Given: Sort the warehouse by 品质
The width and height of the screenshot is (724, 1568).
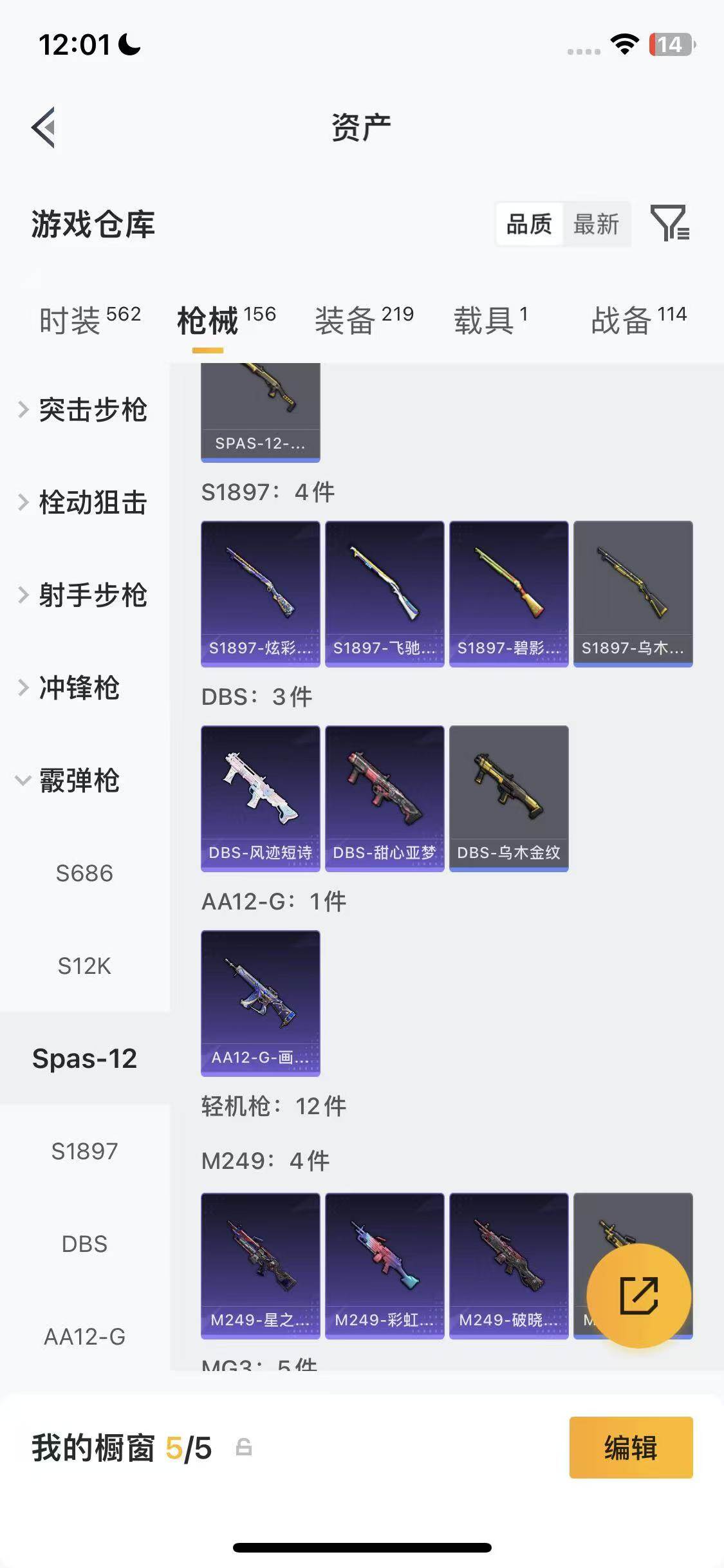Looking at the screenshot, I should [x=529, y=225].
